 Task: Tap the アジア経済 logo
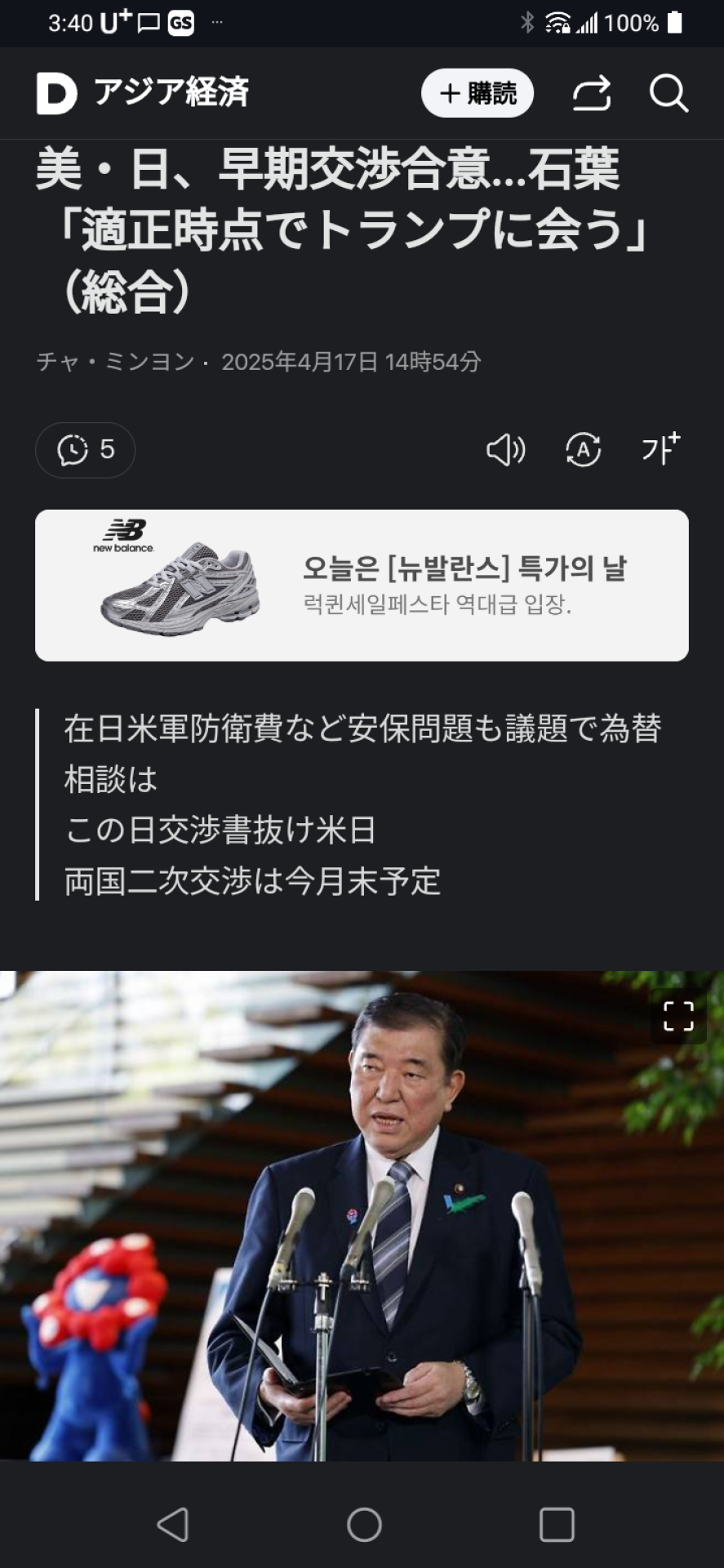coord(143,92)
